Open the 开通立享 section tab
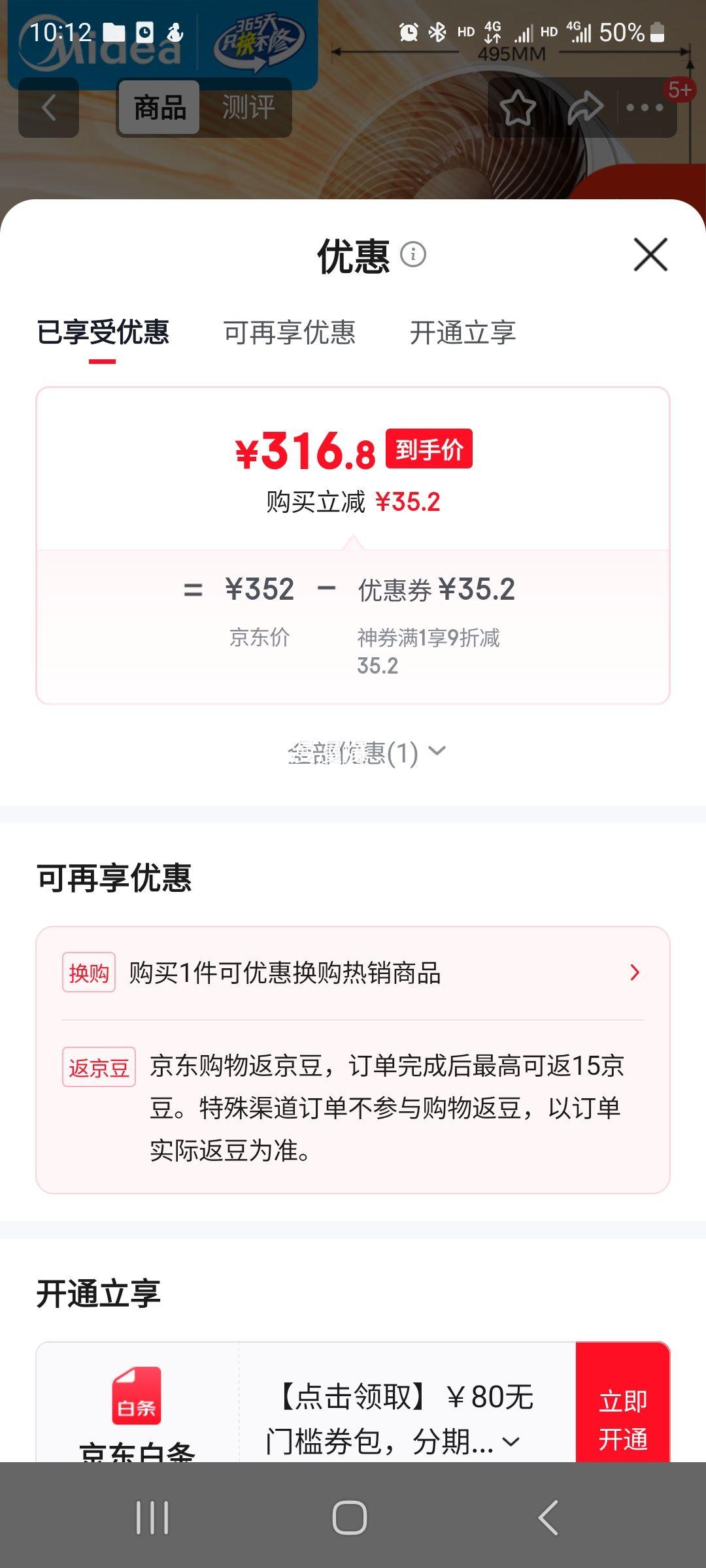The image size is (706, 1568). (463, 333)
